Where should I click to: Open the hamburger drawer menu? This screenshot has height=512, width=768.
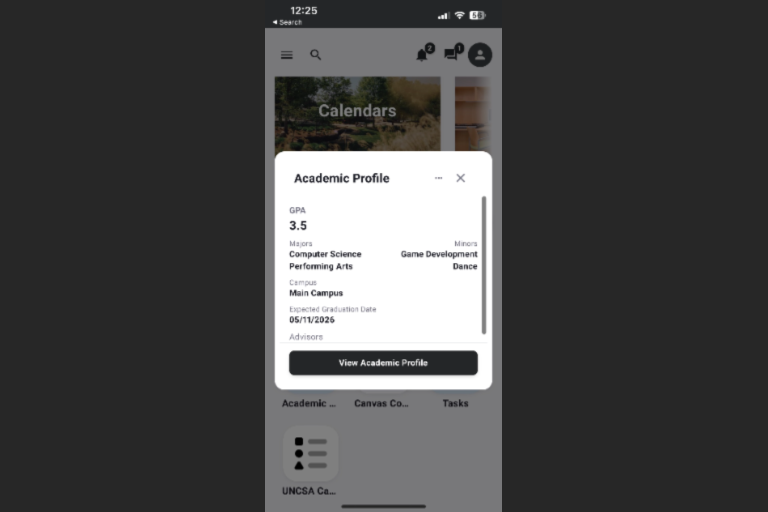[287, 55]
